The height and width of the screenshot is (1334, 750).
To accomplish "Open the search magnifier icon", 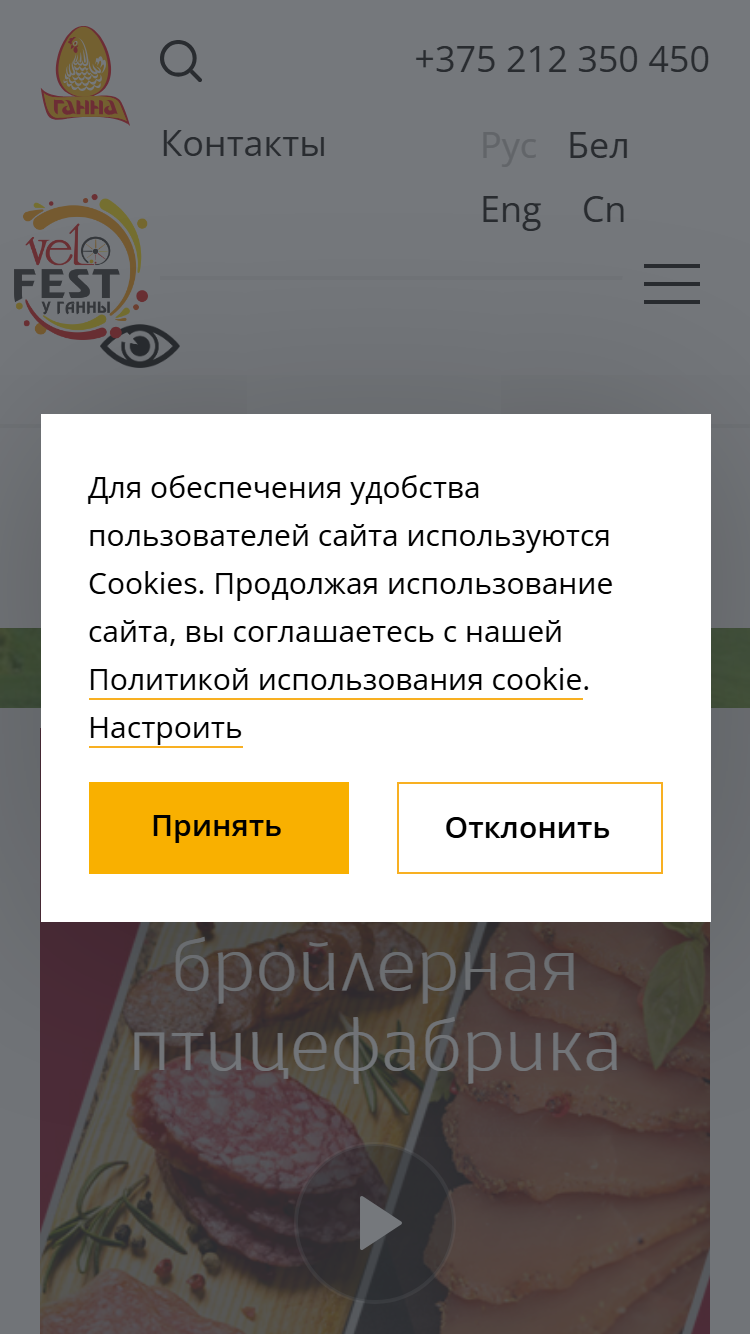I will point(181,62).
